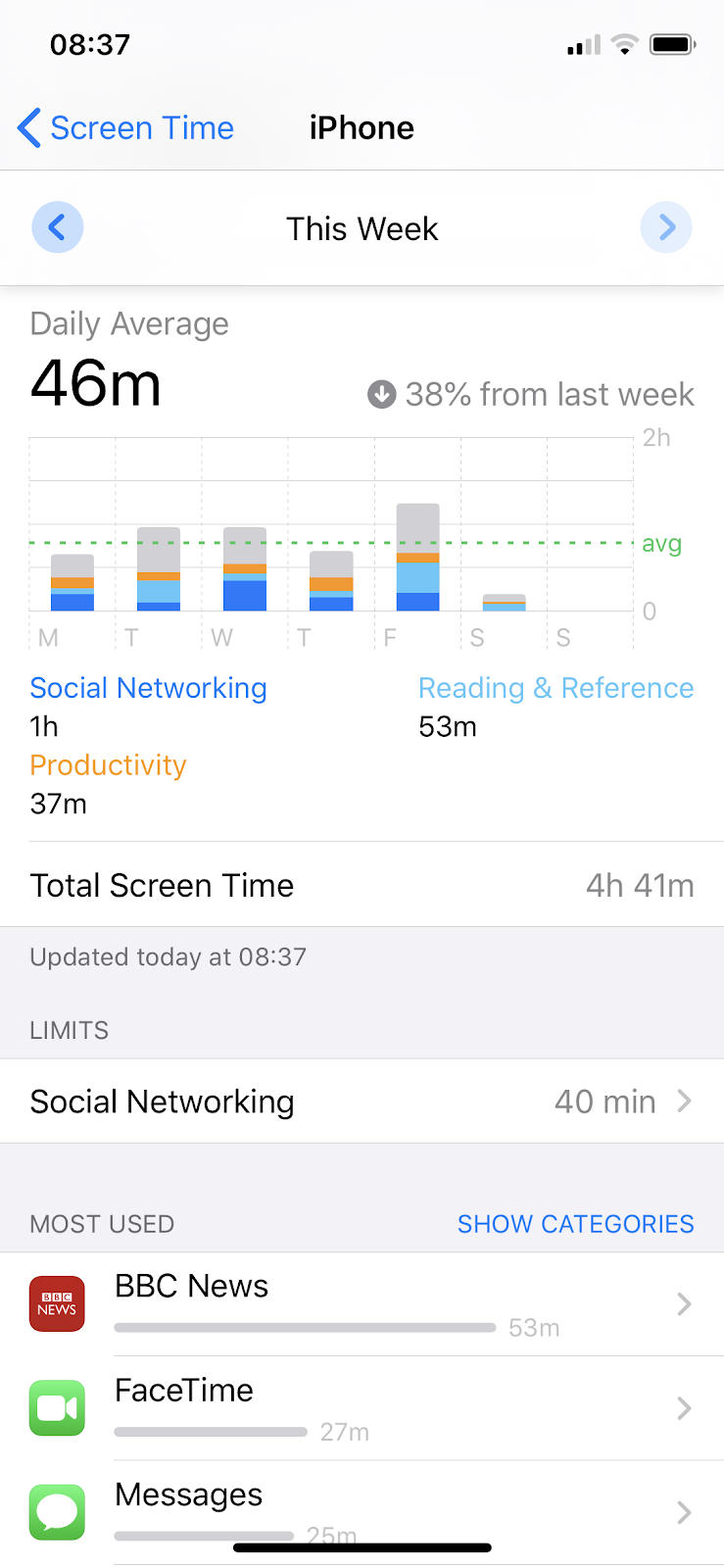Viewport: 724px width, 1568px height.
Task: Show the next week's usage
Action: tap(666, 228)
